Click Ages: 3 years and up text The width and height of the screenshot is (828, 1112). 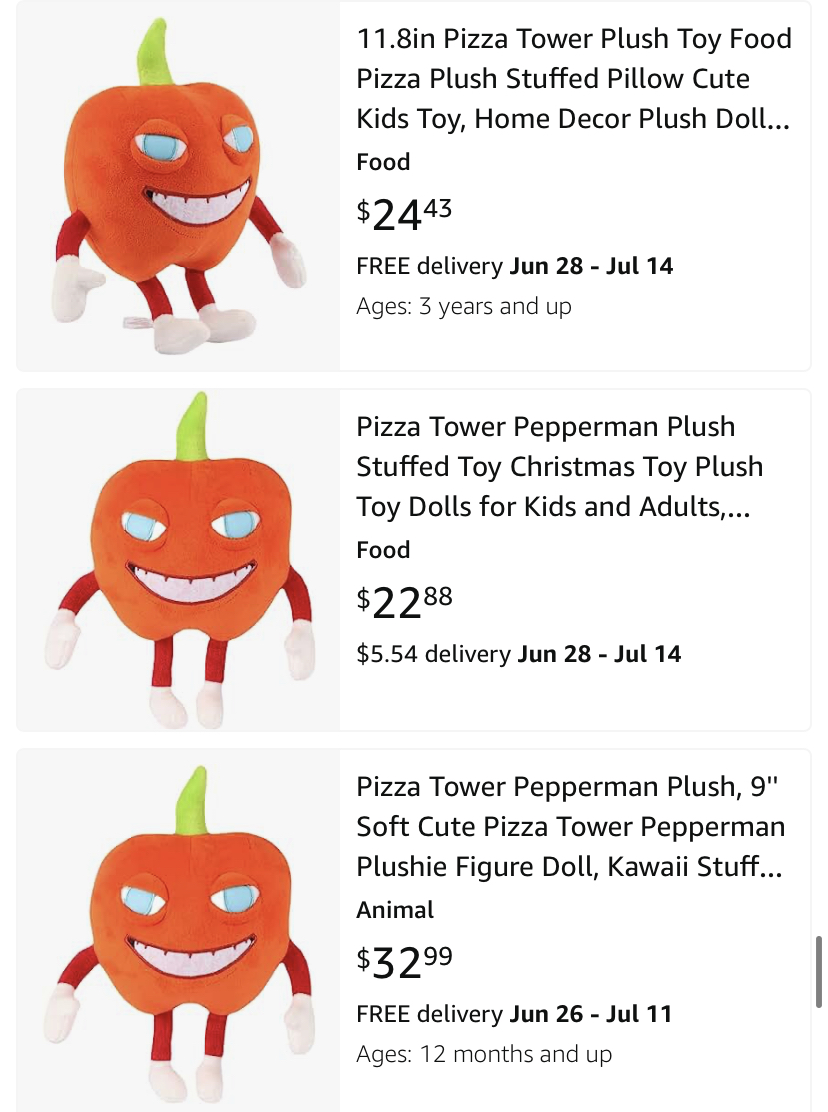[x=463, y=306]
